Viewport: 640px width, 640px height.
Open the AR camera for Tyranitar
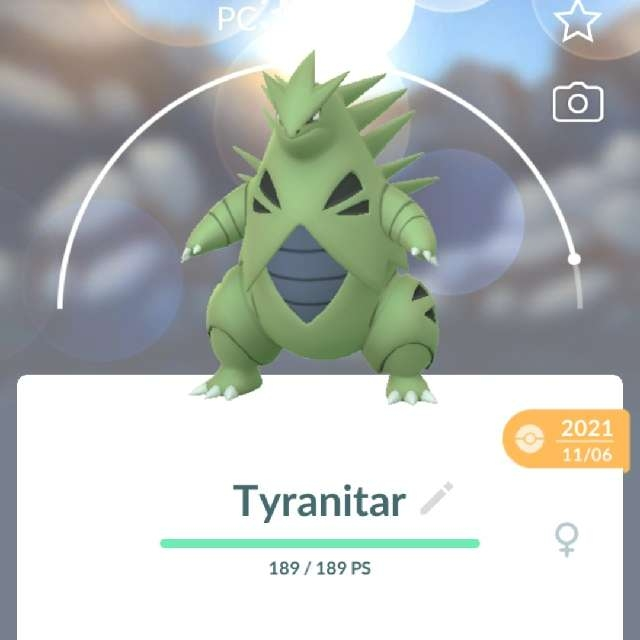(x=578, y=103)
